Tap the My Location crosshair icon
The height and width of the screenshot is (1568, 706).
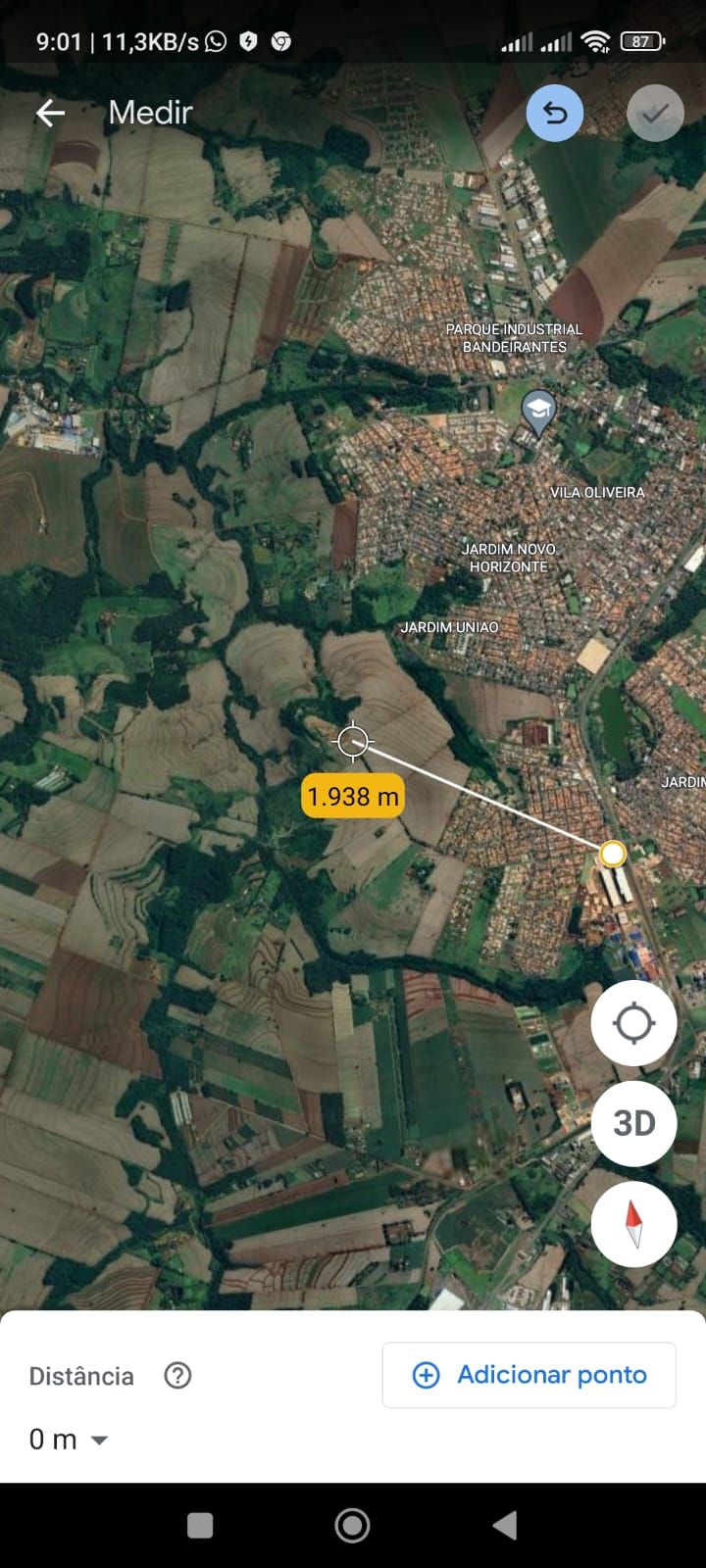pos(633,1022)
